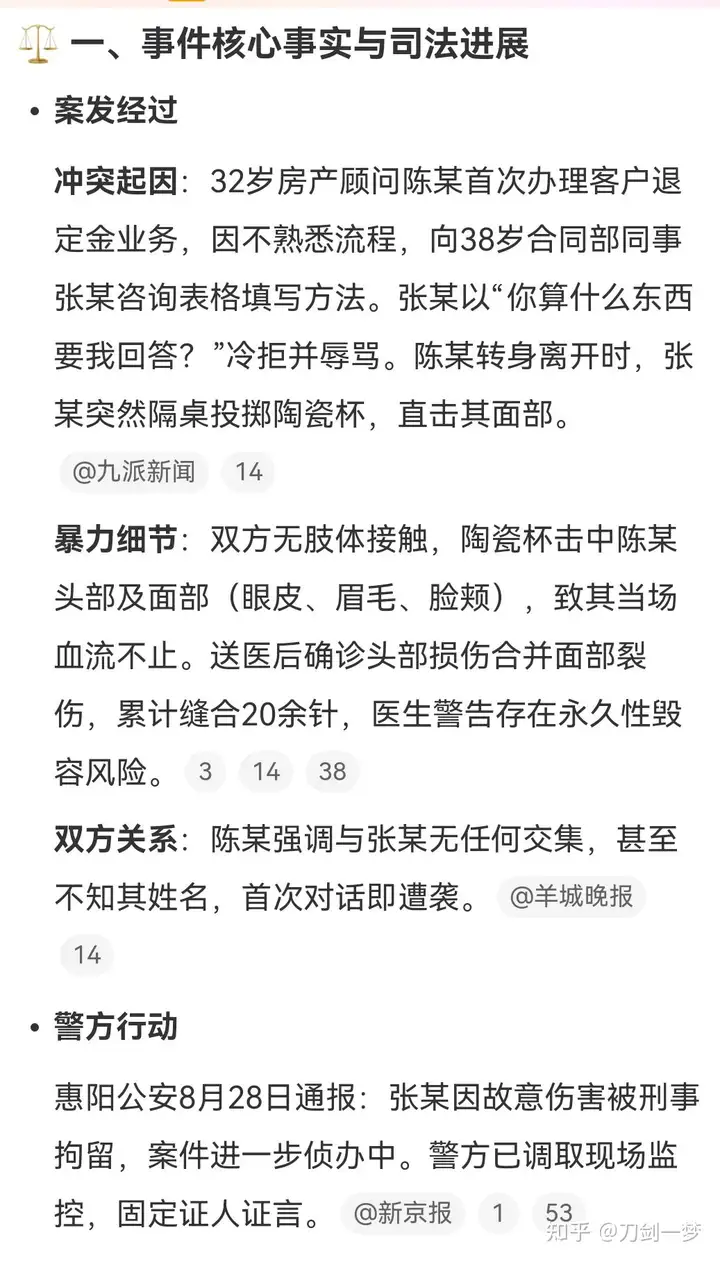
Task: Open citation 14 beside @九派新闻
Action: point(248,472)
